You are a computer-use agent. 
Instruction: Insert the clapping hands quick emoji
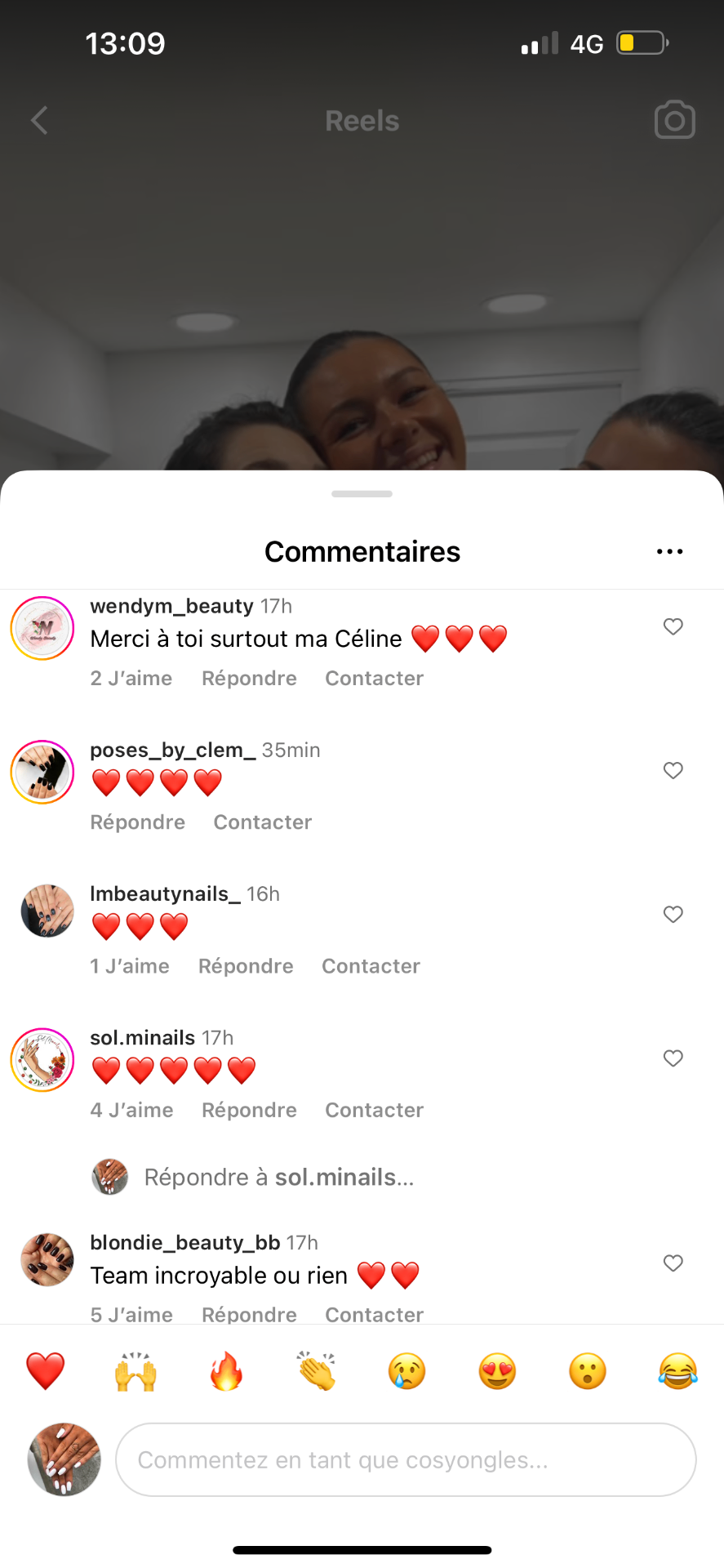317,1371
